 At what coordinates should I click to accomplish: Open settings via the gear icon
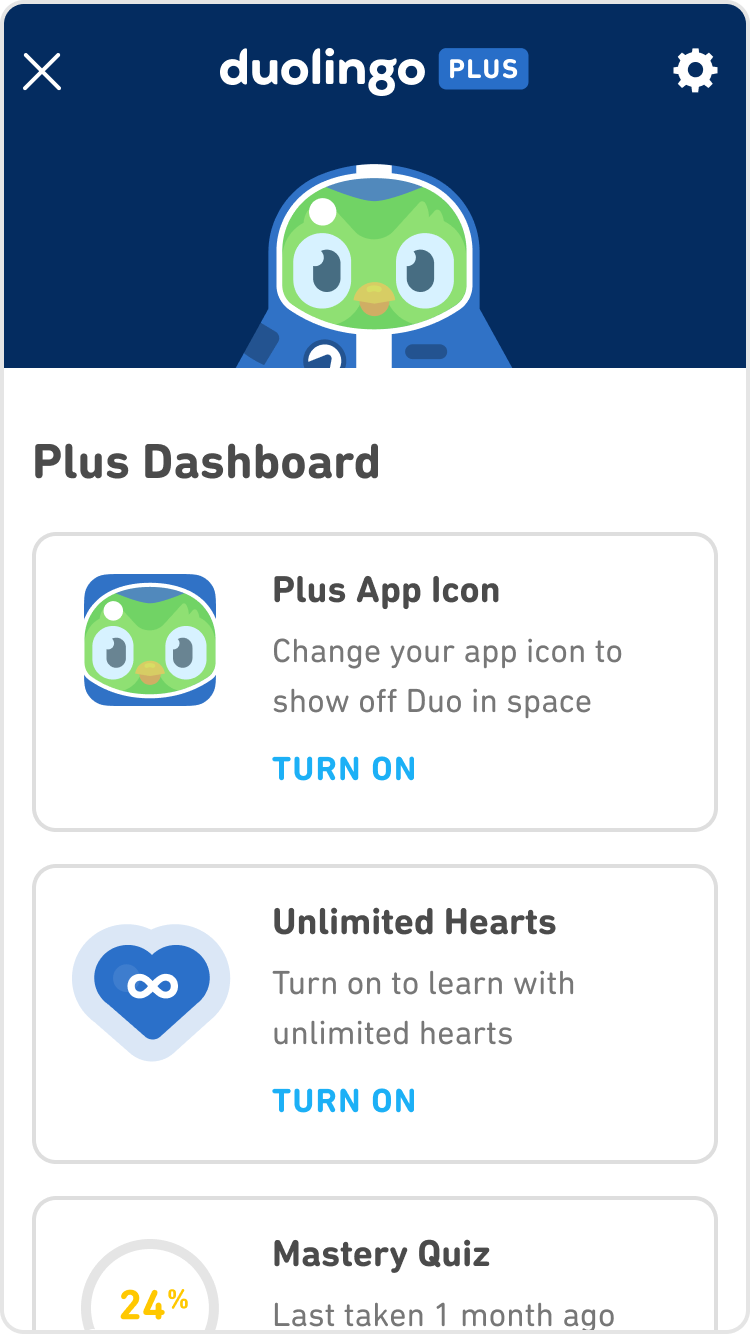[695, 71]
